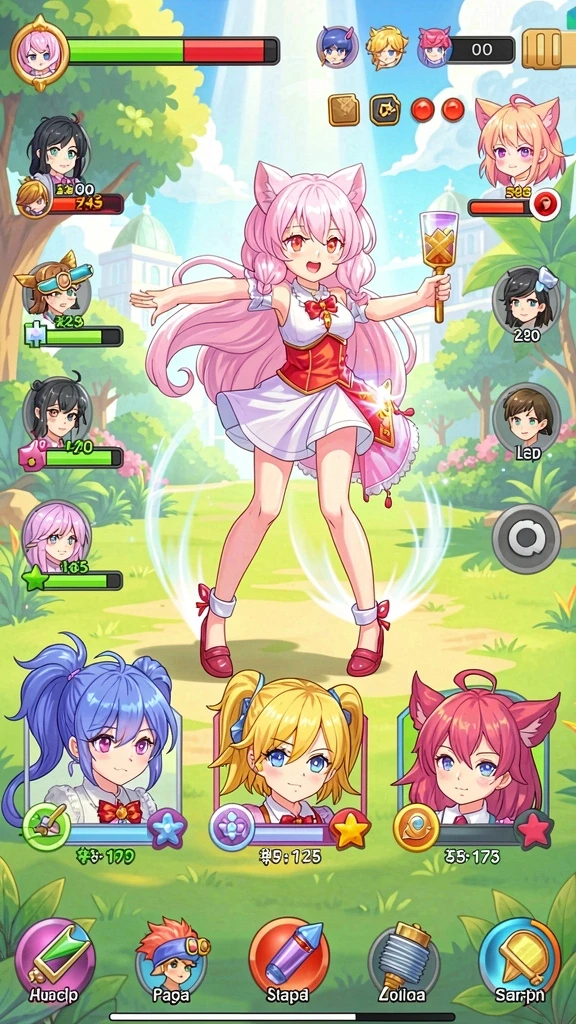This screenshot has width=576, height=1024.
Task: Select the Stapa crystal button
Action: point(288,959)
